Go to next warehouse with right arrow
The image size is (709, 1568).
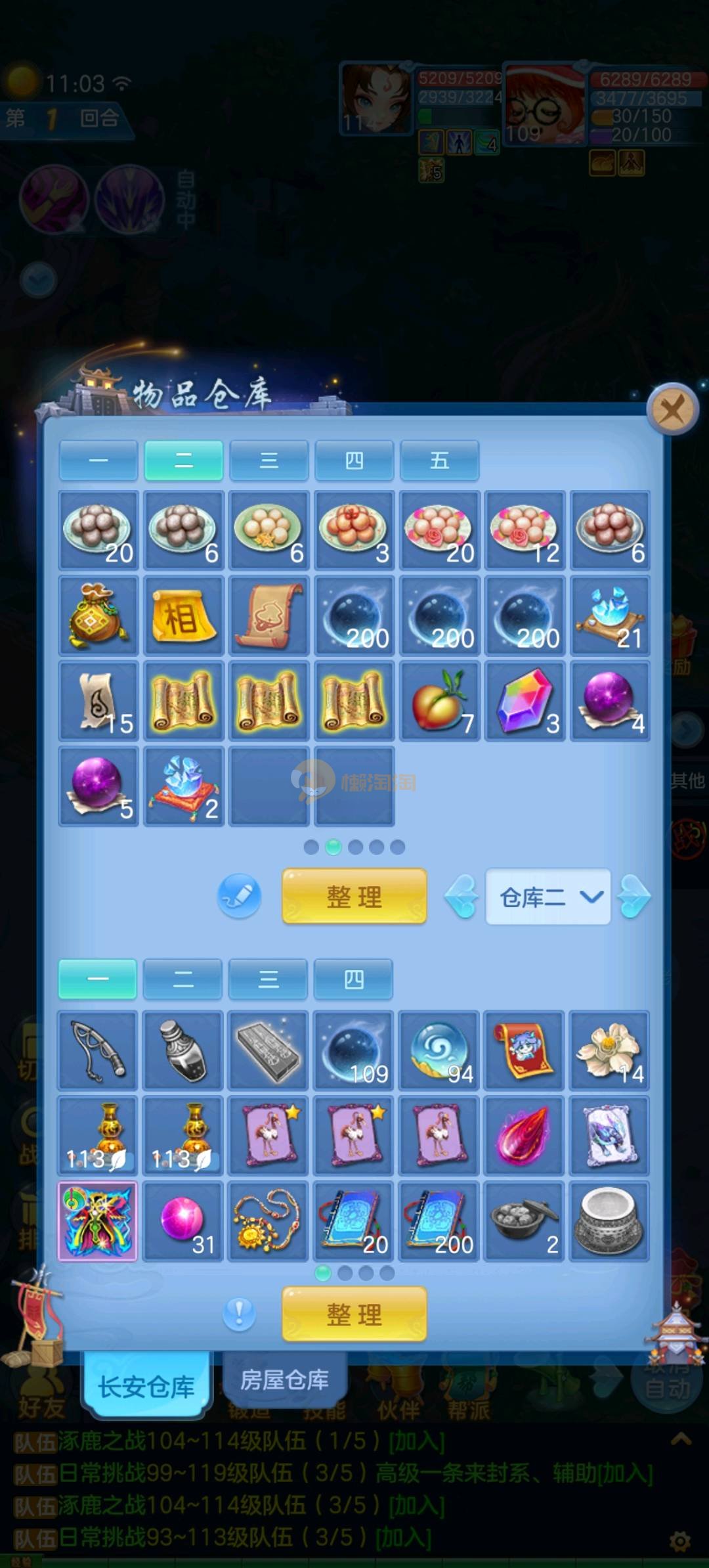pos(634,896)
